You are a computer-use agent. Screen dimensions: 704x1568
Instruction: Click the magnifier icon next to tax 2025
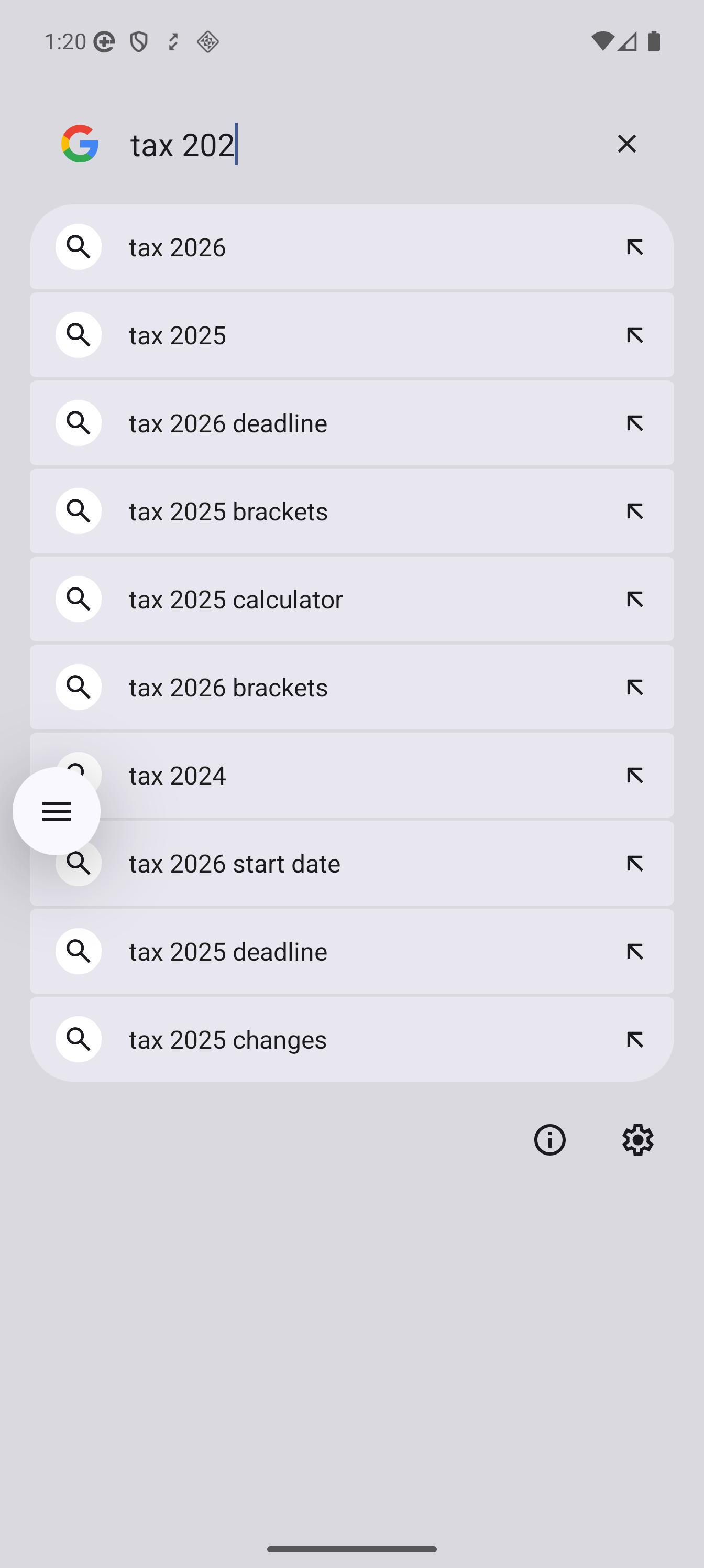click(x=78, y=335)
